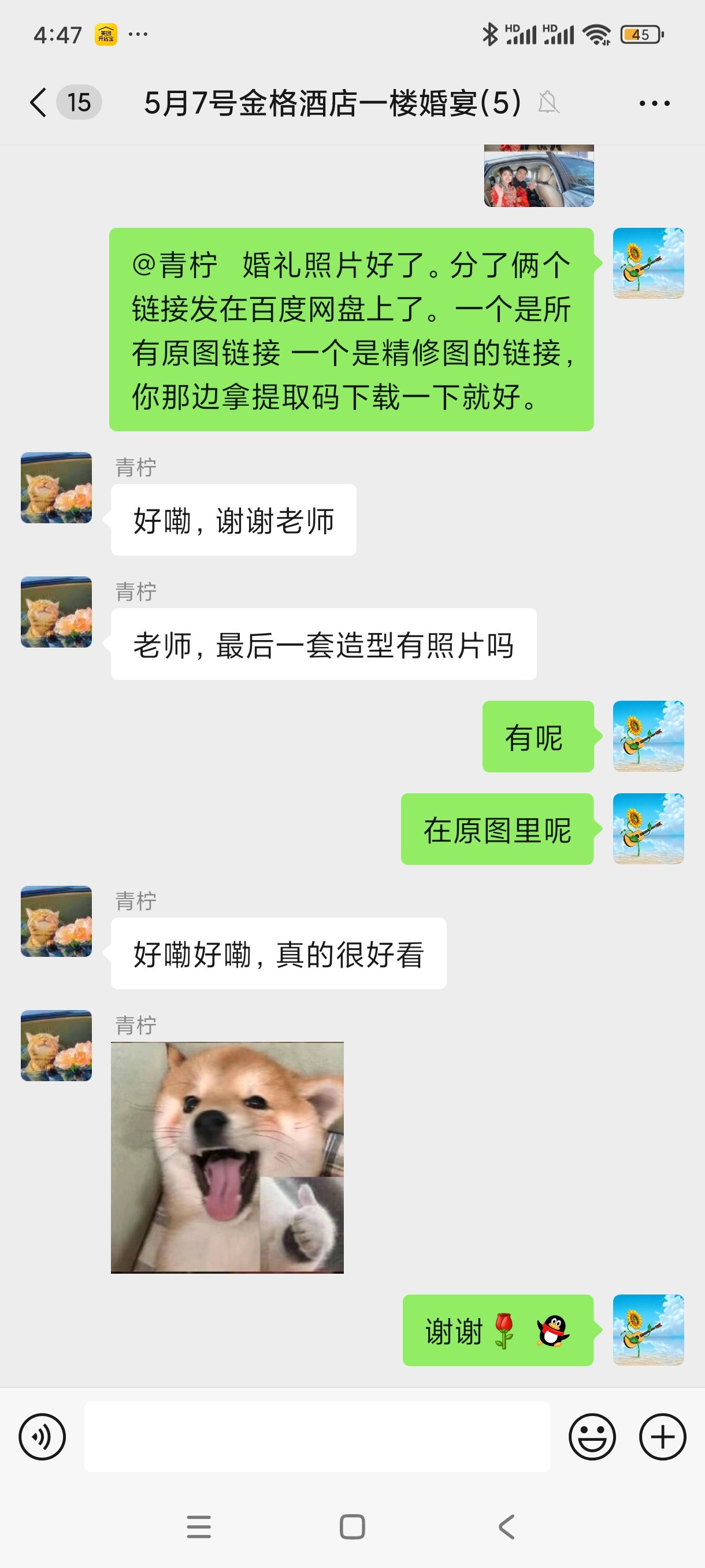Open 青柠's avatar beside 好嘞，谢谢老师
The height and width of the screenshot is (1568, 705).
click(57, 487)
